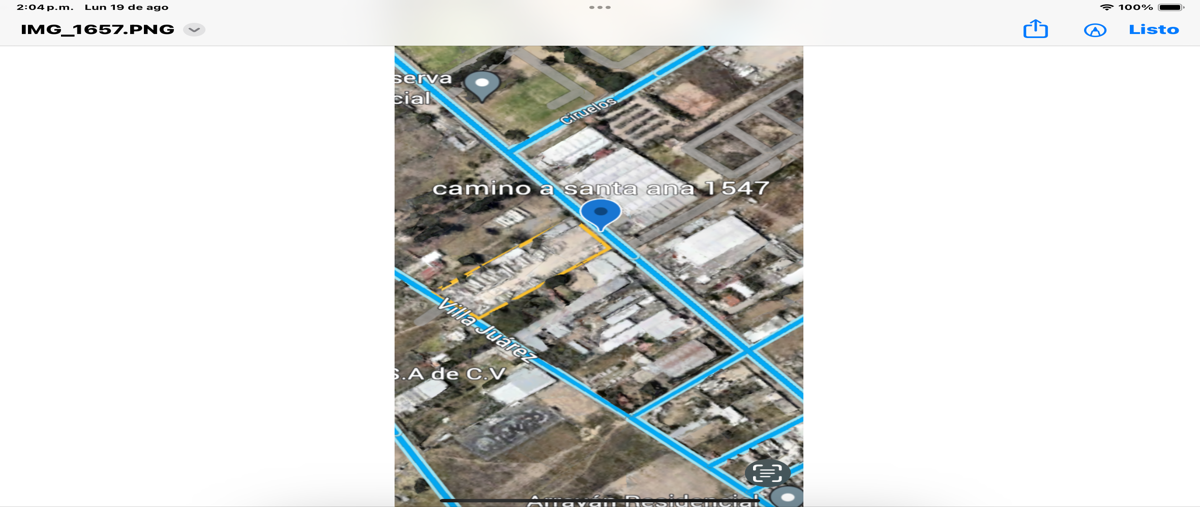Tap Listo to close the preview
The height and width of the screenshot is (507, 1200).
(1153, 30)
